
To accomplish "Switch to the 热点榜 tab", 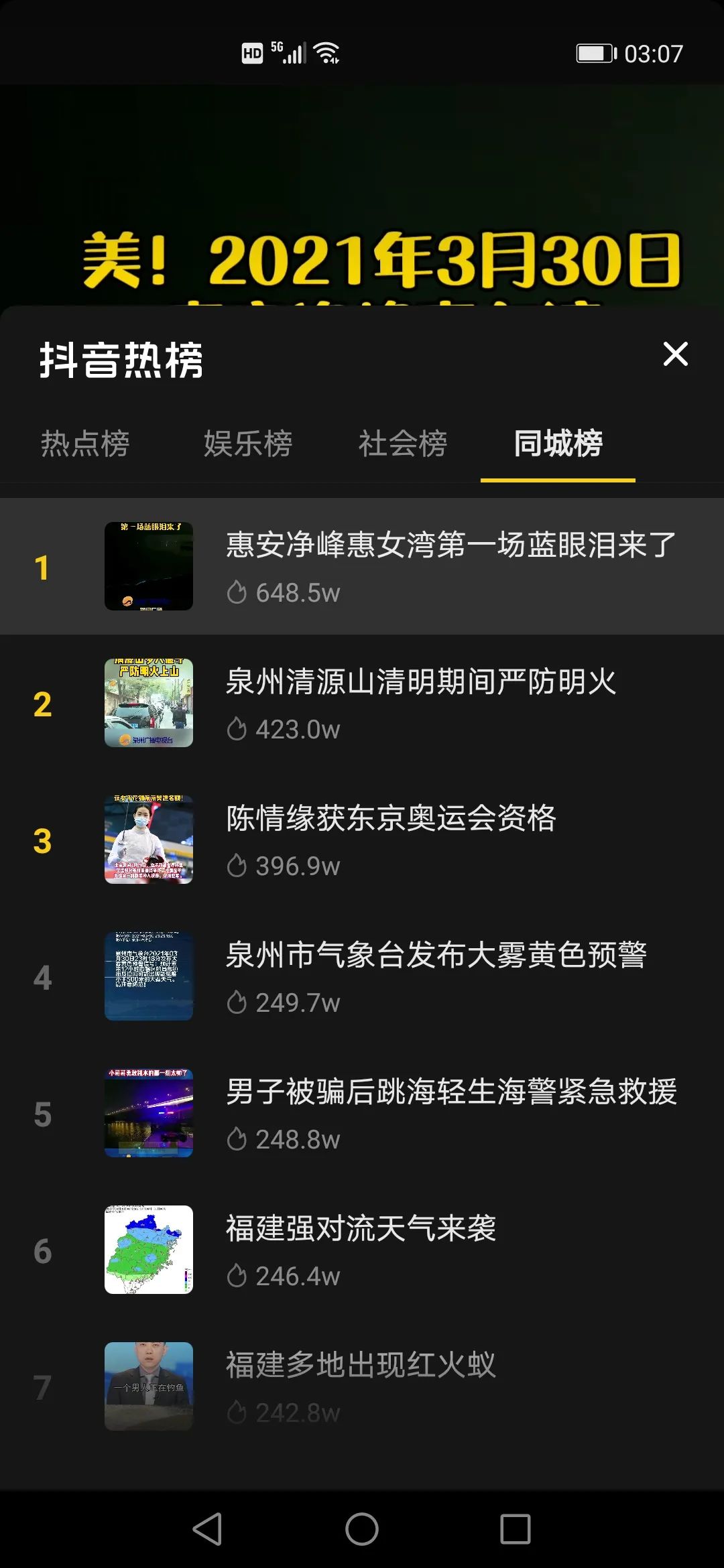I will [x=85, y=444].
